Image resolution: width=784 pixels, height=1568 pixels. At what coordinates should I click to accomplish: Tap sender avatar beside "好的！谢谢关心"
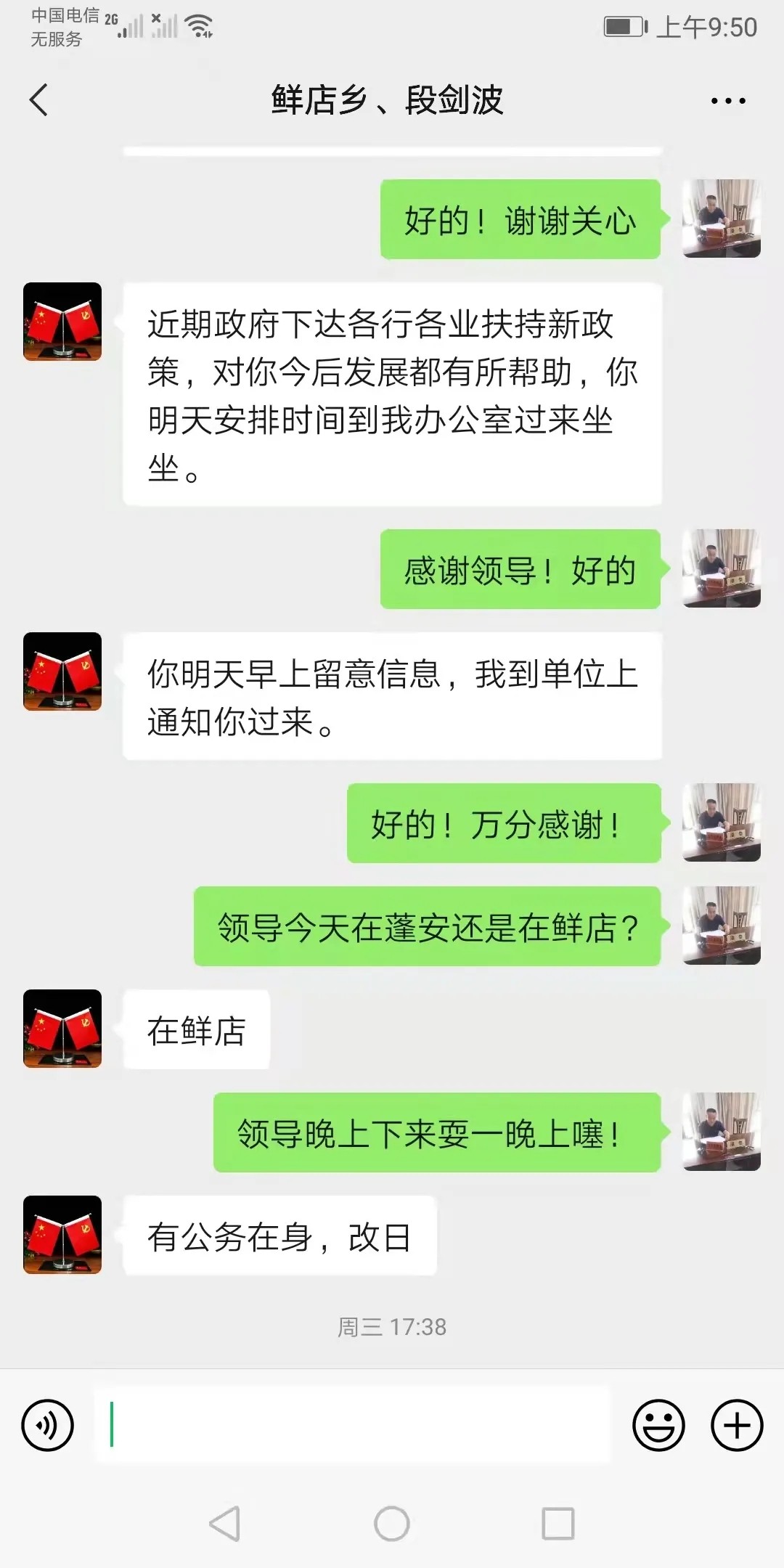point(721,219)
